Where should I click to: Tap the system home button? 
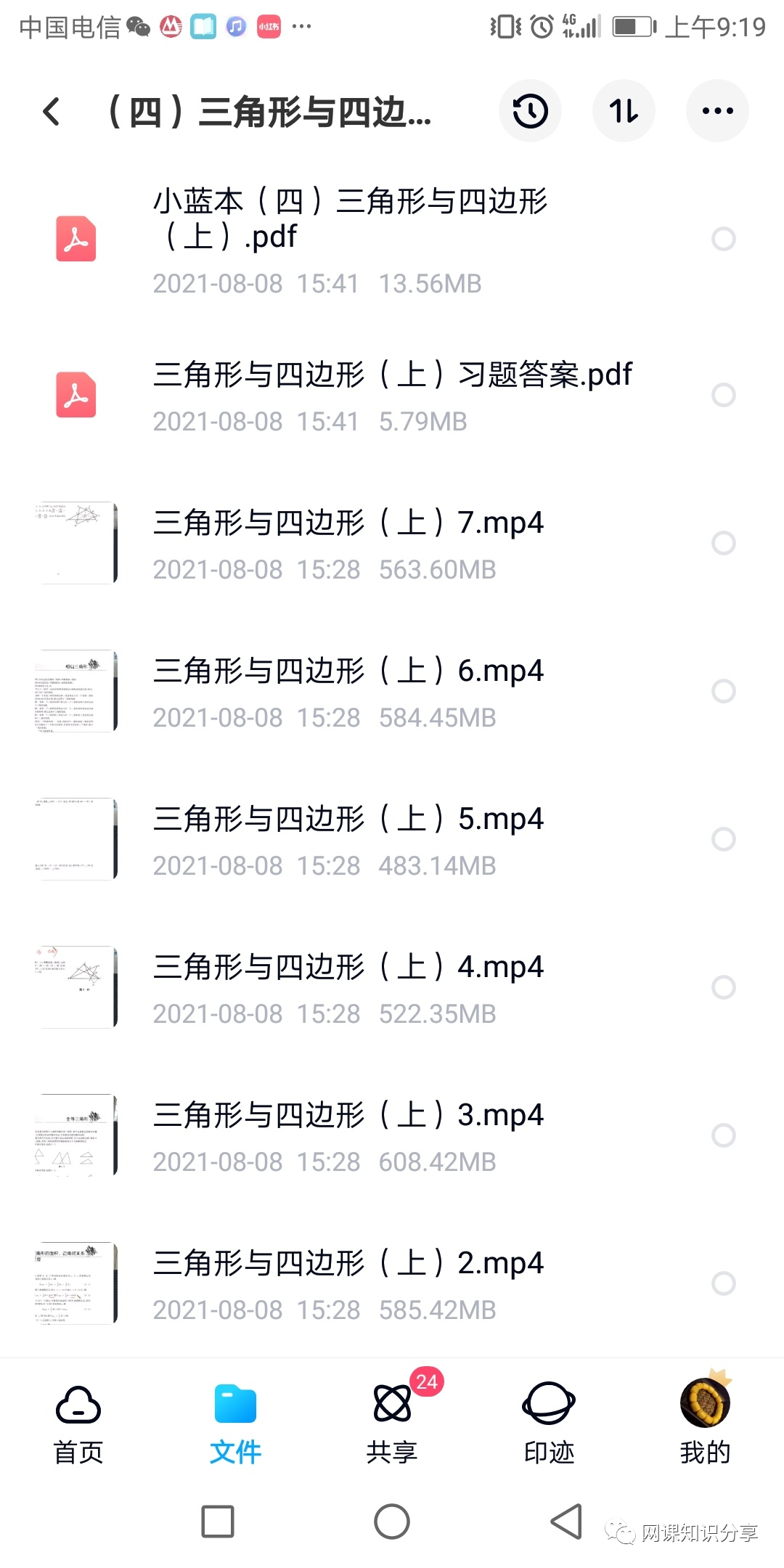(x=392, y=1522)
